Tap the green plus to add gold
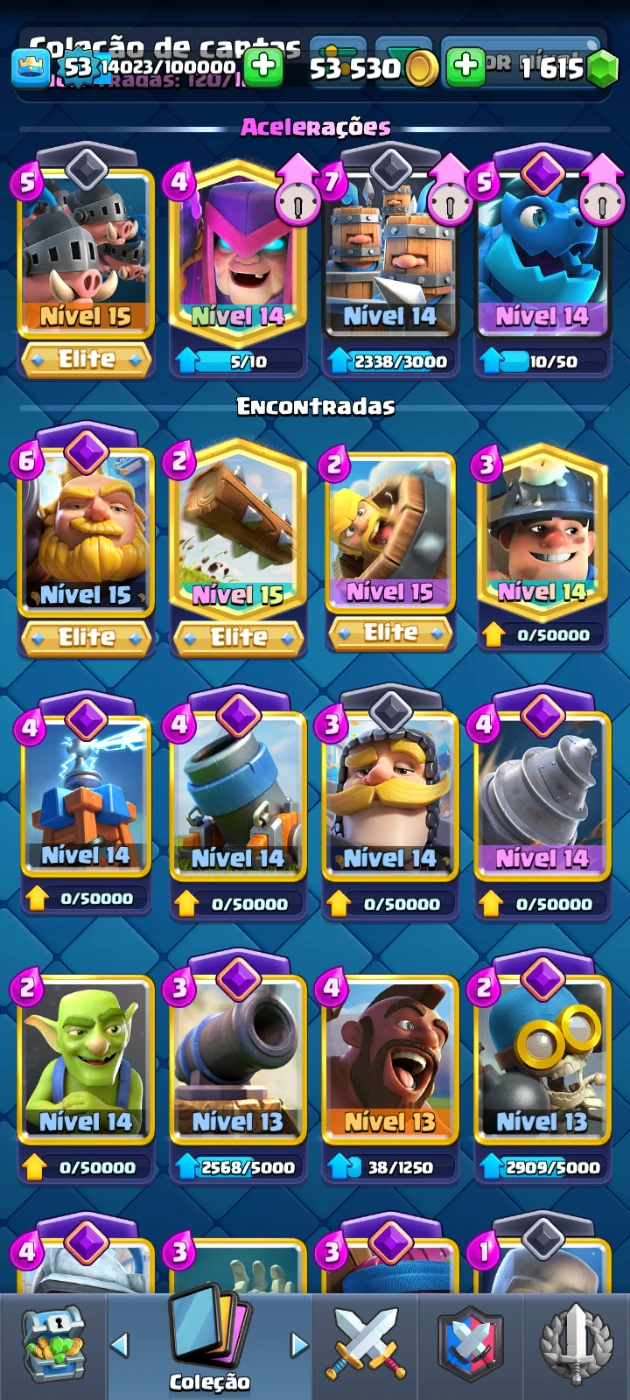630x1400 pixels. click(x=465, y=68)
